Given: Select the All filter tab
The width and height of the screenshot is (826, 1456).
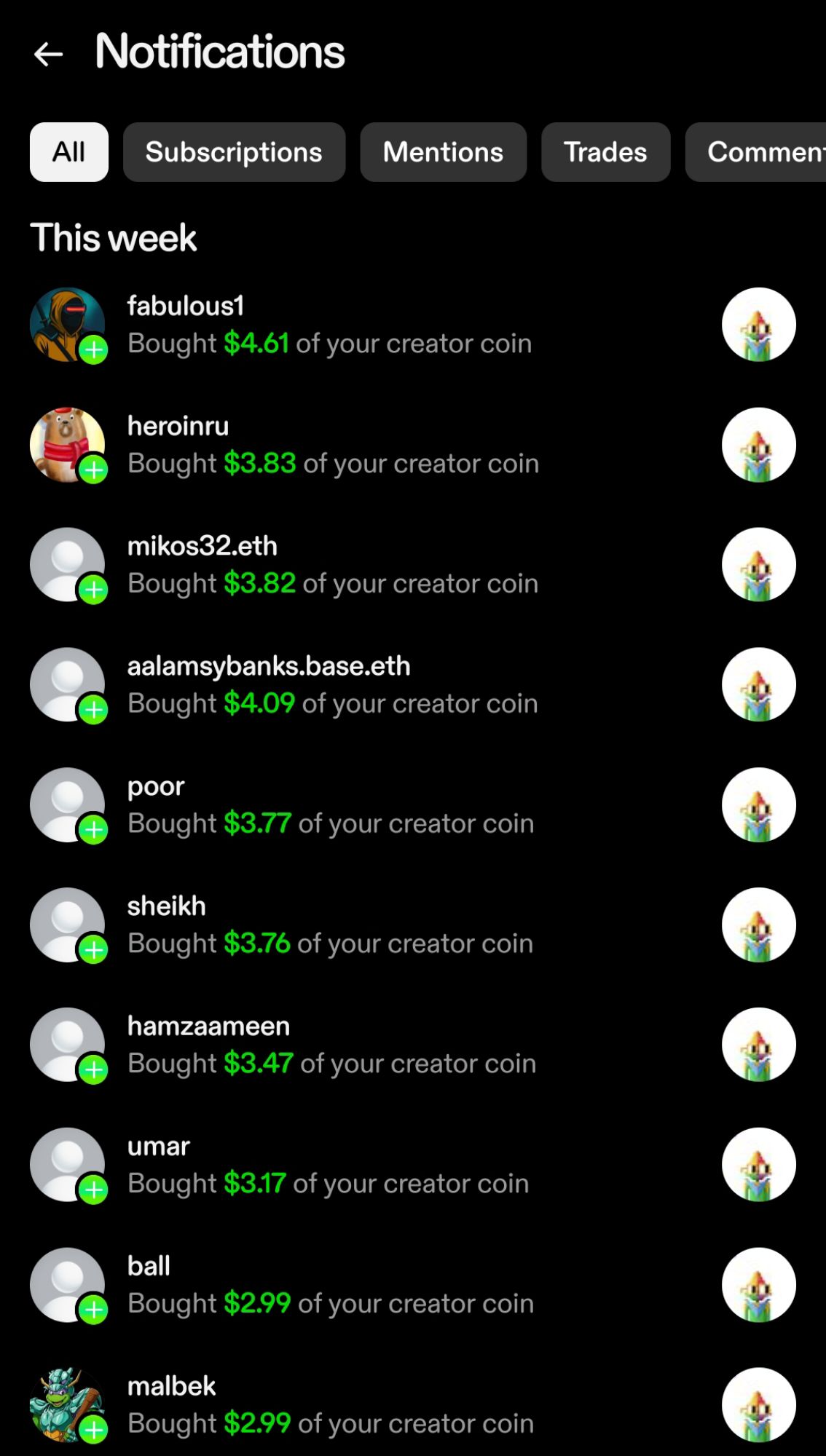Looking at the screenshot, I should [x=69, y=152].
